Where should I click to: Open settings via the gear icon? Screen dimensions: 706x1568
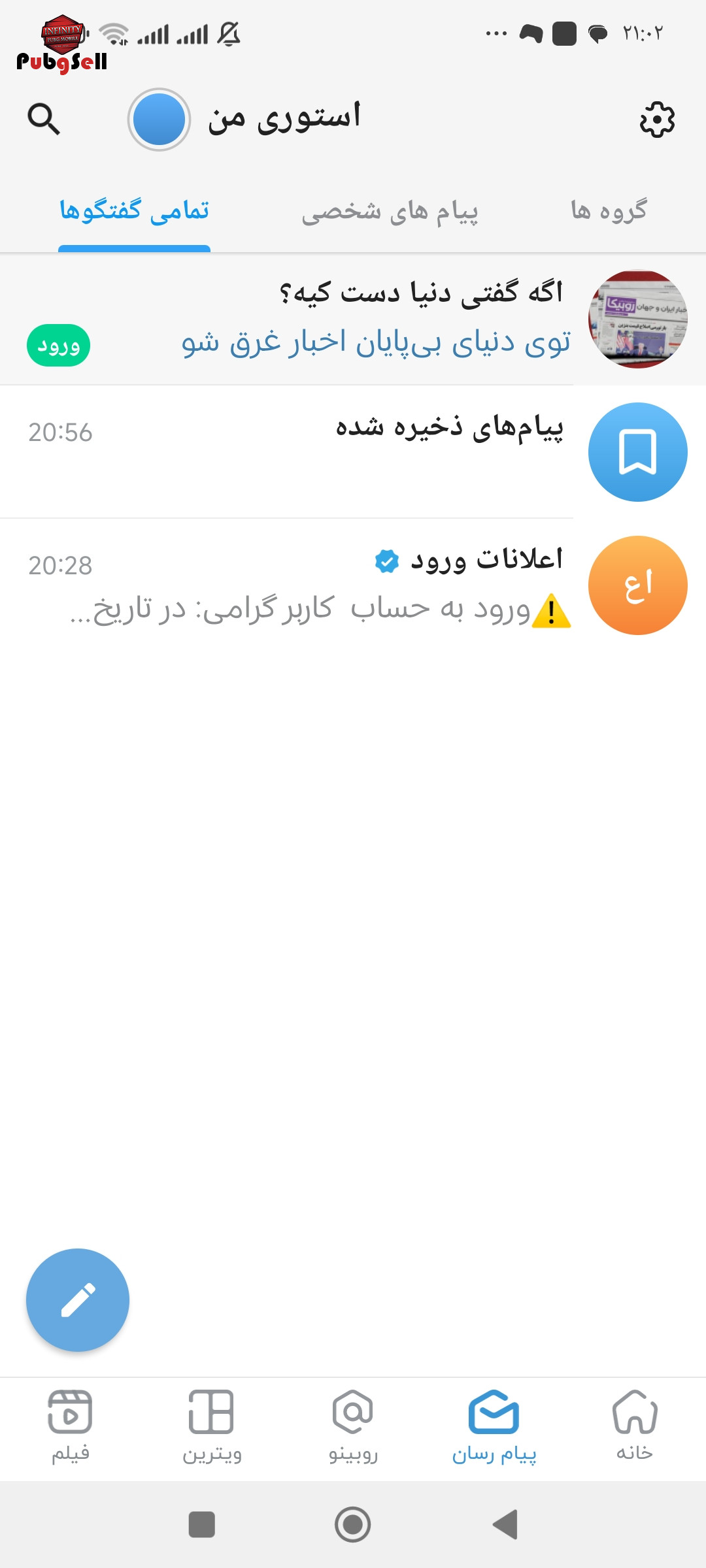[656, 120]
